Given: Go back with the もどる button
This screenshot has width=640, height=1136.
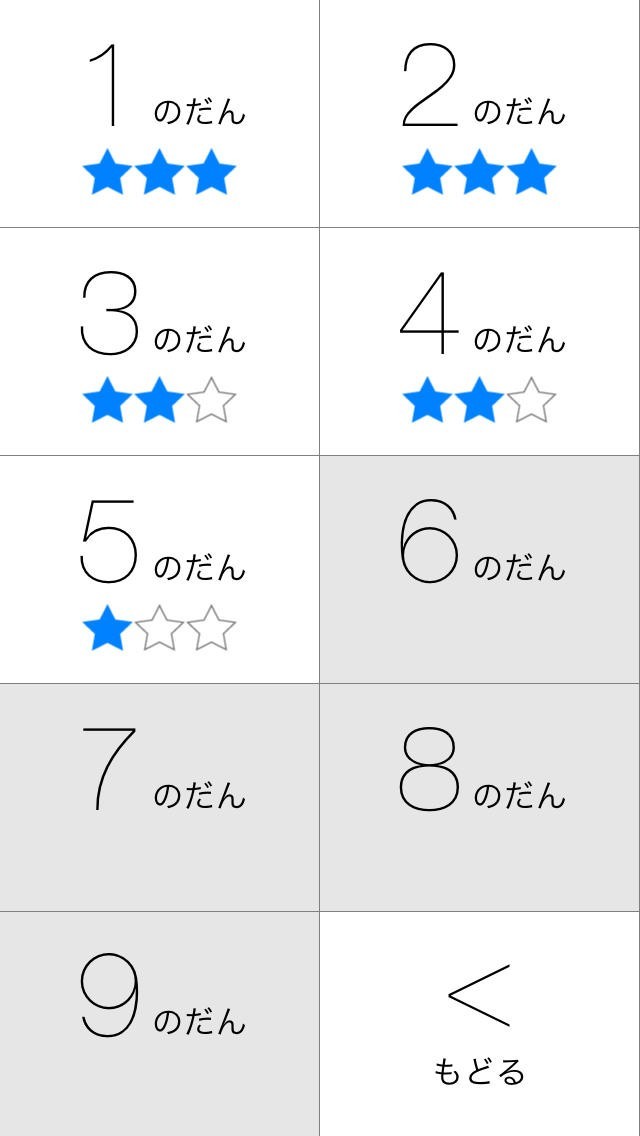Looking at the screenshot, I should tap(480, 1024).
